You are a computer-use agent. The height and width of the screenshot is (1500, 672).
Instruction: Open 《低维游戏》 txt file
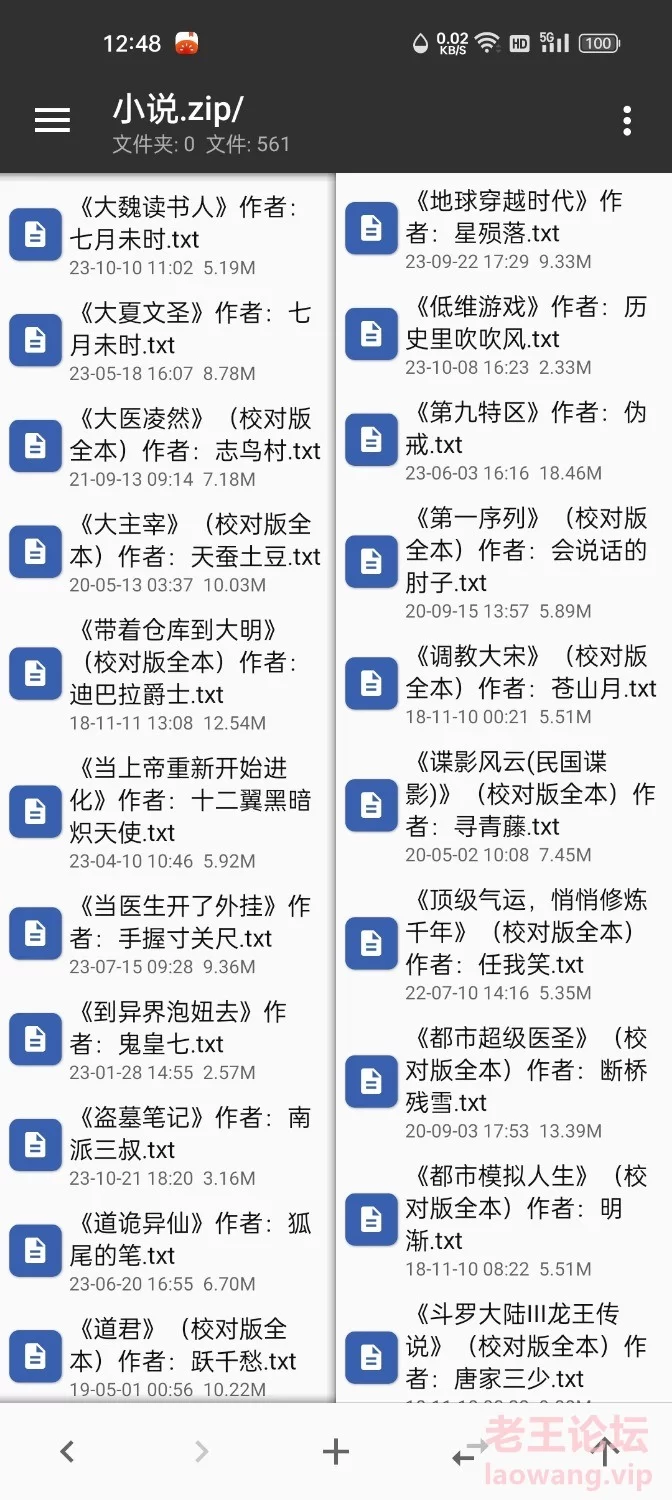504,335
